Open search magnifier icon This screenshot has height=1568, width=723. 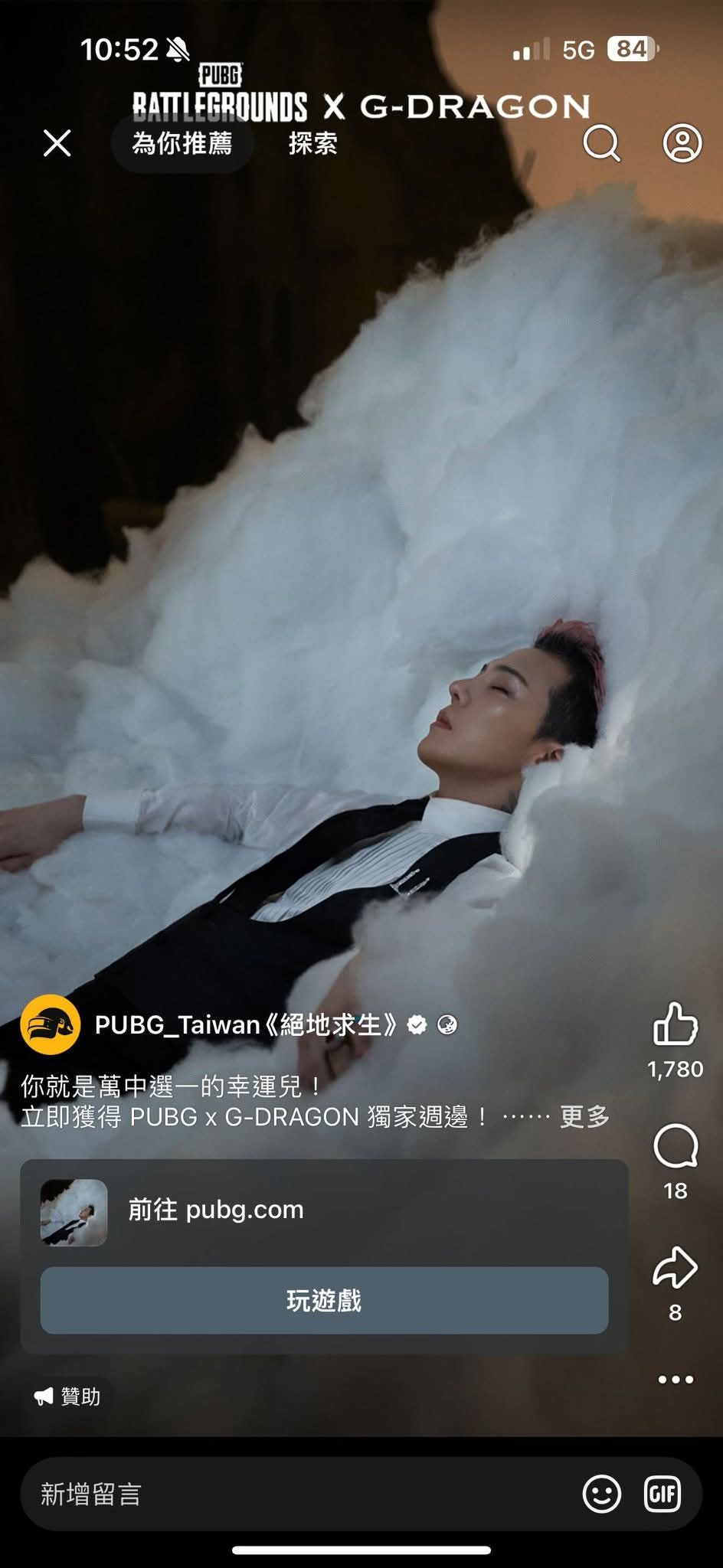click(x=602, y=143)
